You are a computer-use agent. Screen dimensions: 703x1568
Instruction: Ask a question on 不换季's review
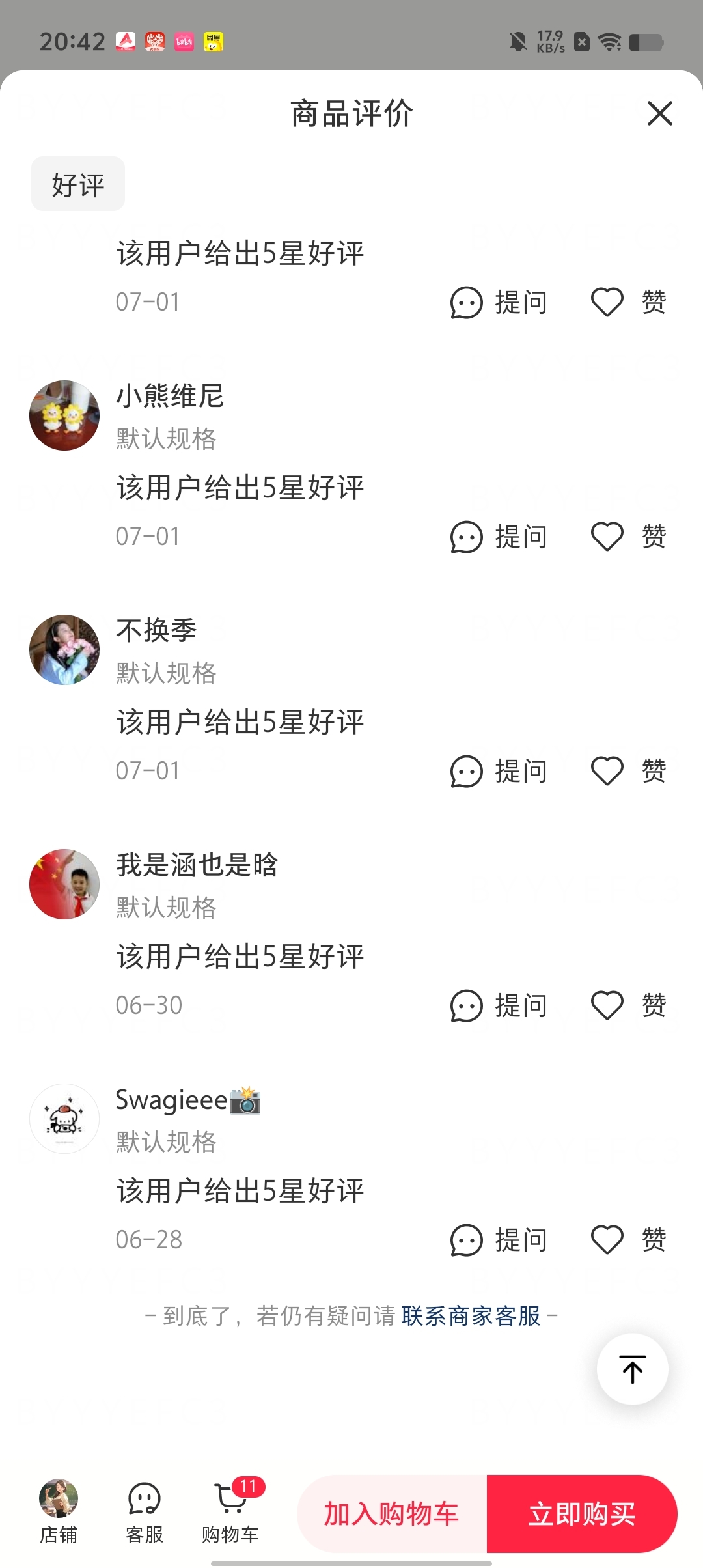coord(499,771)
